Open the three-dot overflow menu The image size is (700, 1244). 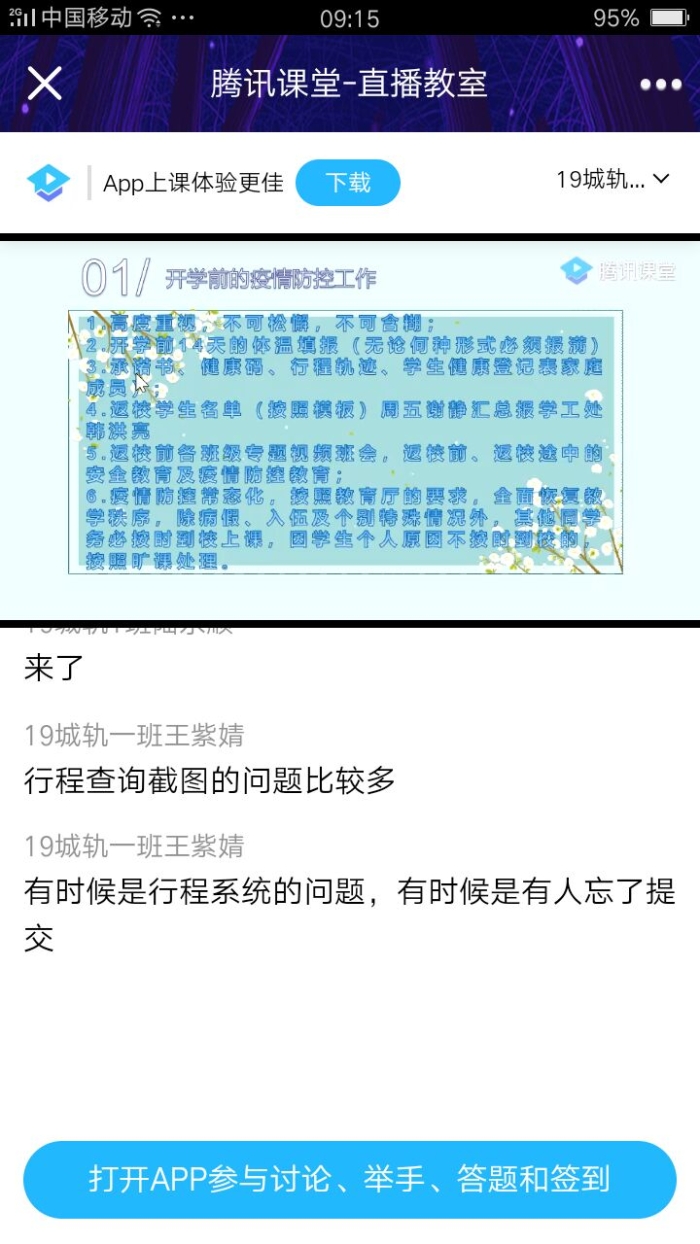pos(661,85)
